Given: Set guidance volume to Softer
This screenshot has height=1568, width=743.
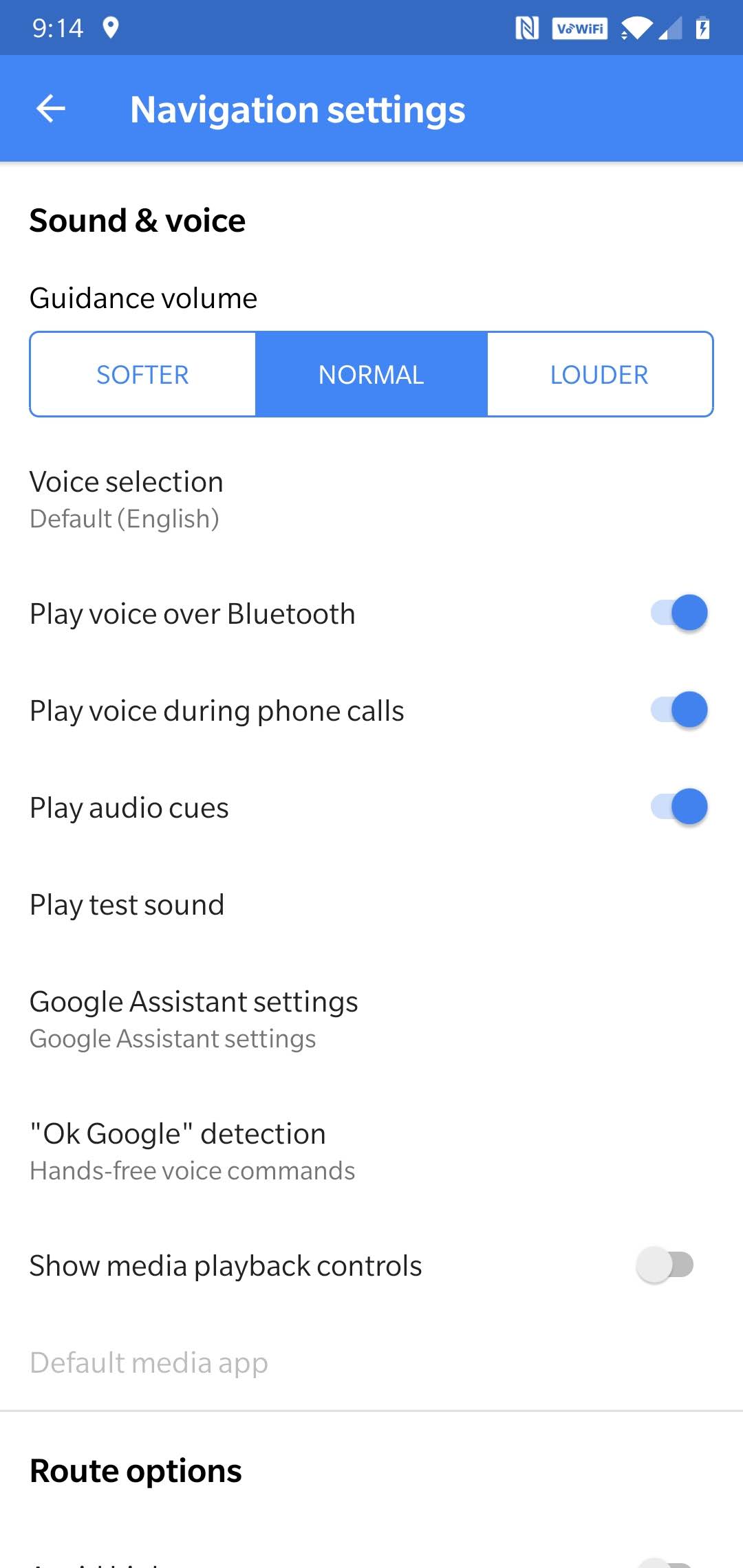Looking at the screenshot, I should 142,375.
